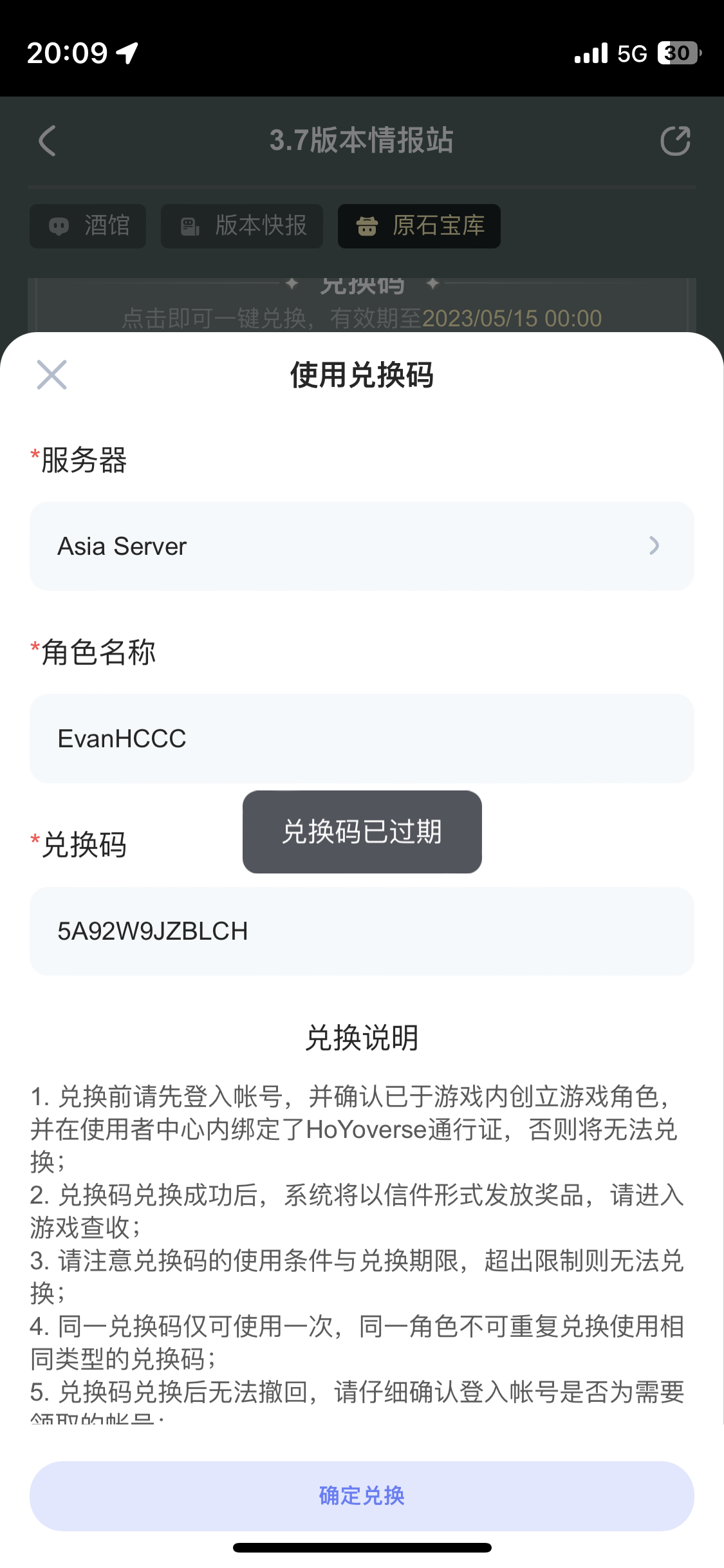724x1568 pixels.
Task: Close the 使用兑换码 dialog
Action: [x=51, y=375]
